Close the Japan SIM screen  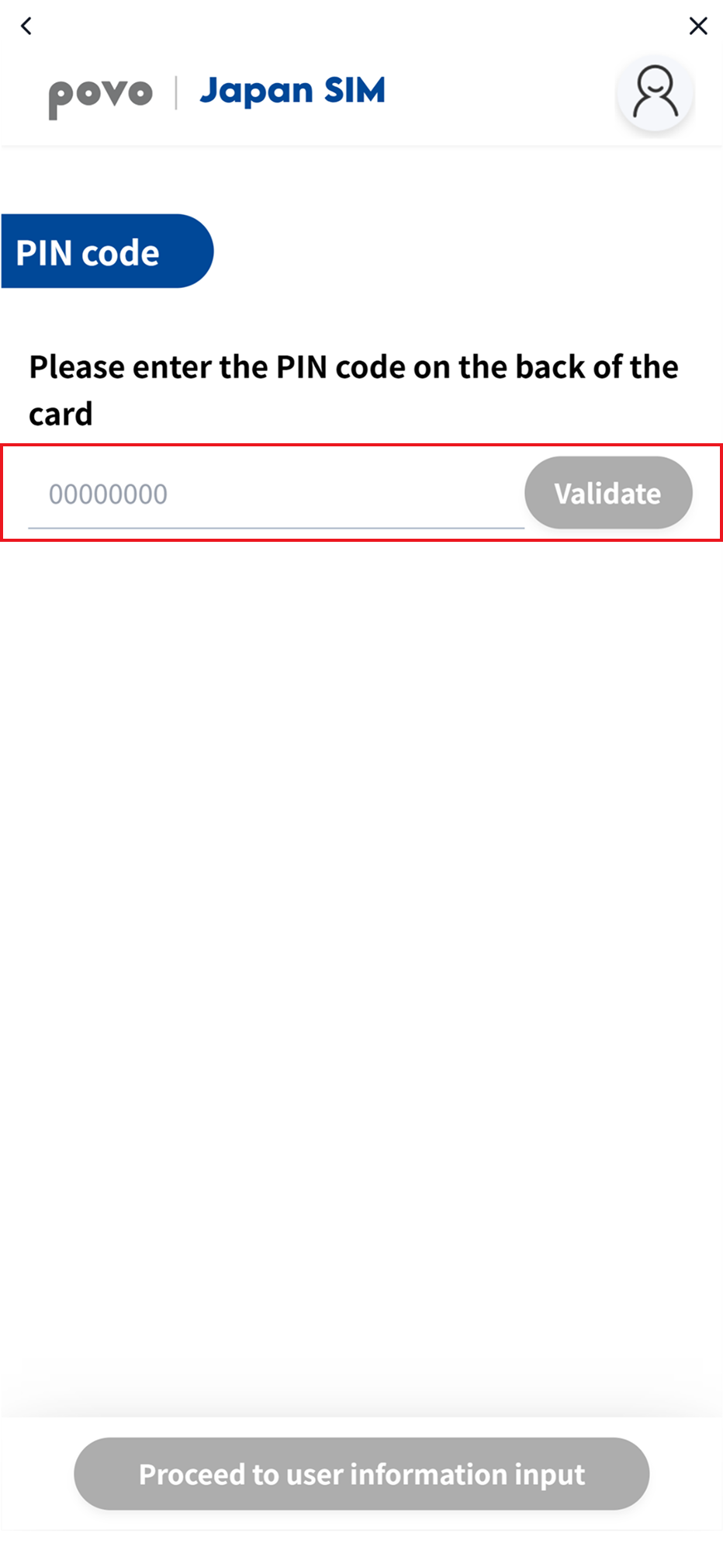tap(698, 26)
